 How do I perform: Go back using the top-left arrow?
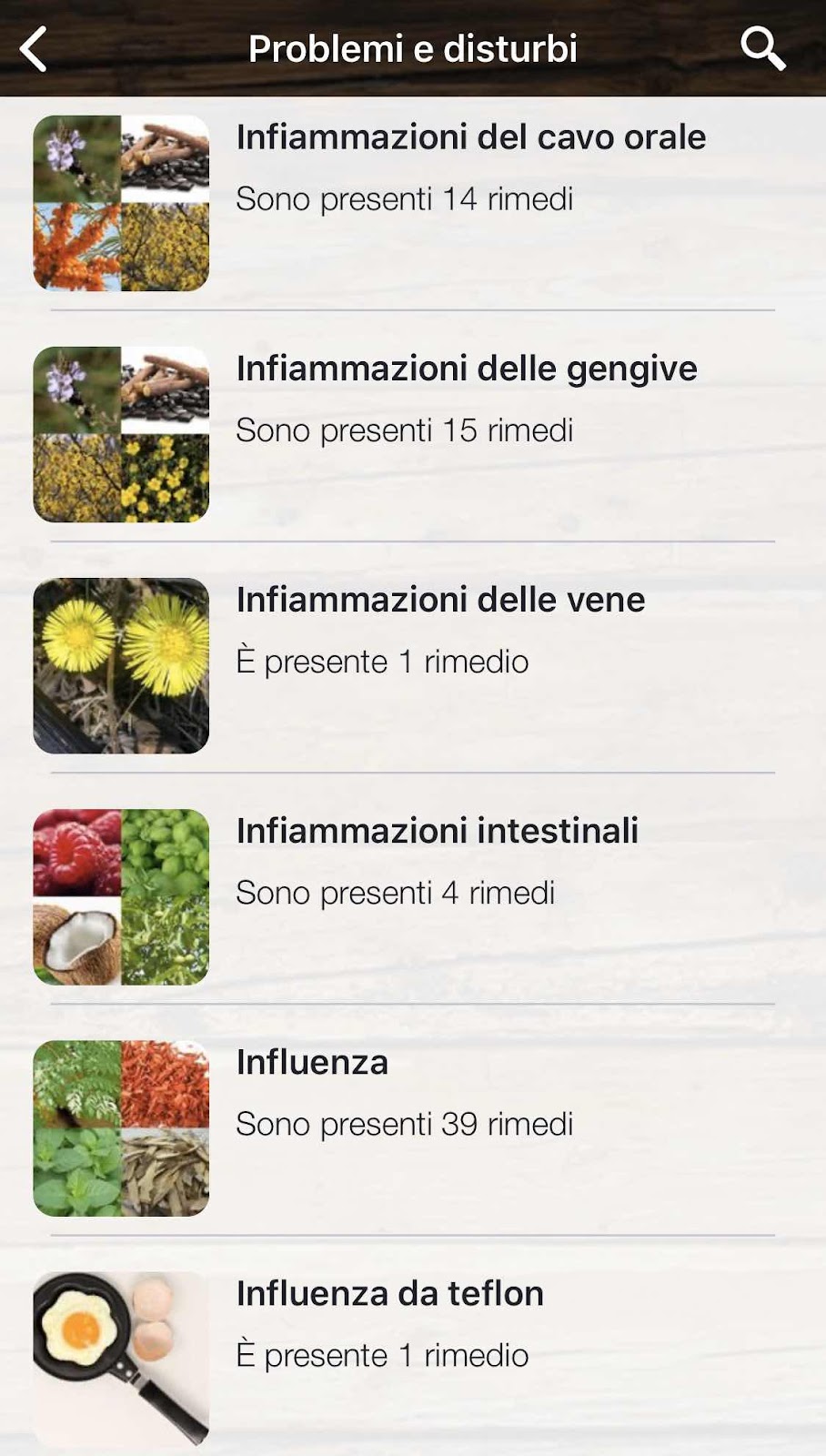pyautogui.click(x=35, y=49)
